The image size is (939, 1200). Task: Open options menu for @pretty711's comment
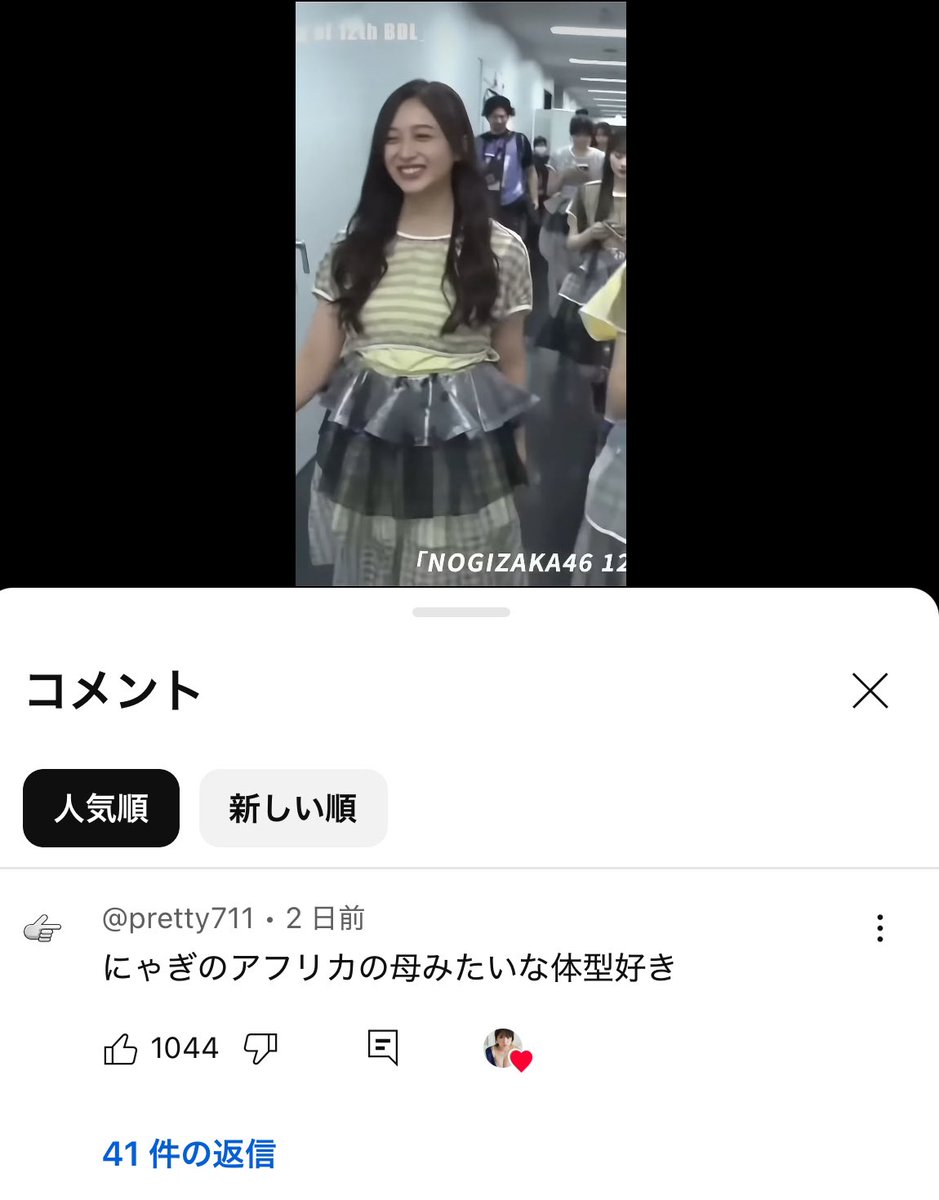pyautogui.click(x=879, y=929)
